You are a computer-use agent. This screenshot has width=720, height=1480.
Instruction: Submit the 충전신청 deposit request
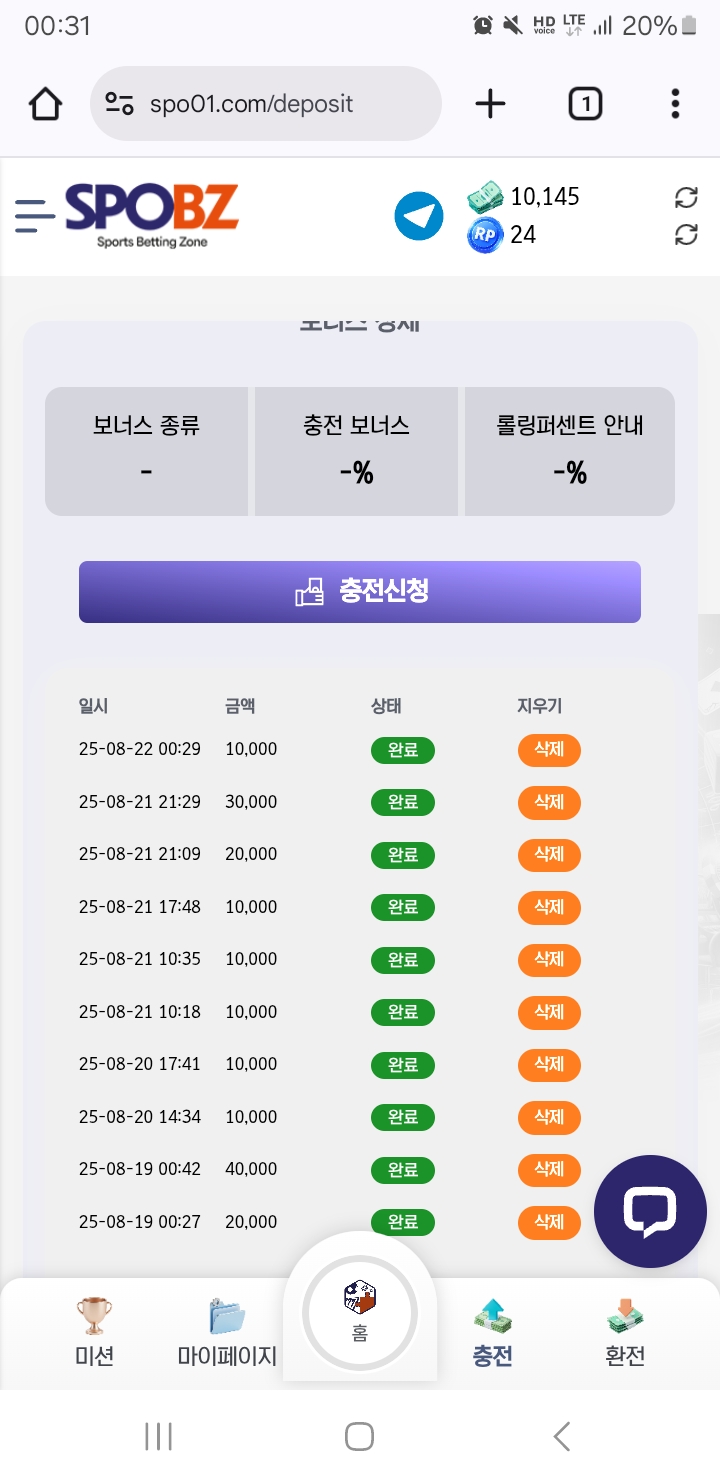360,592
